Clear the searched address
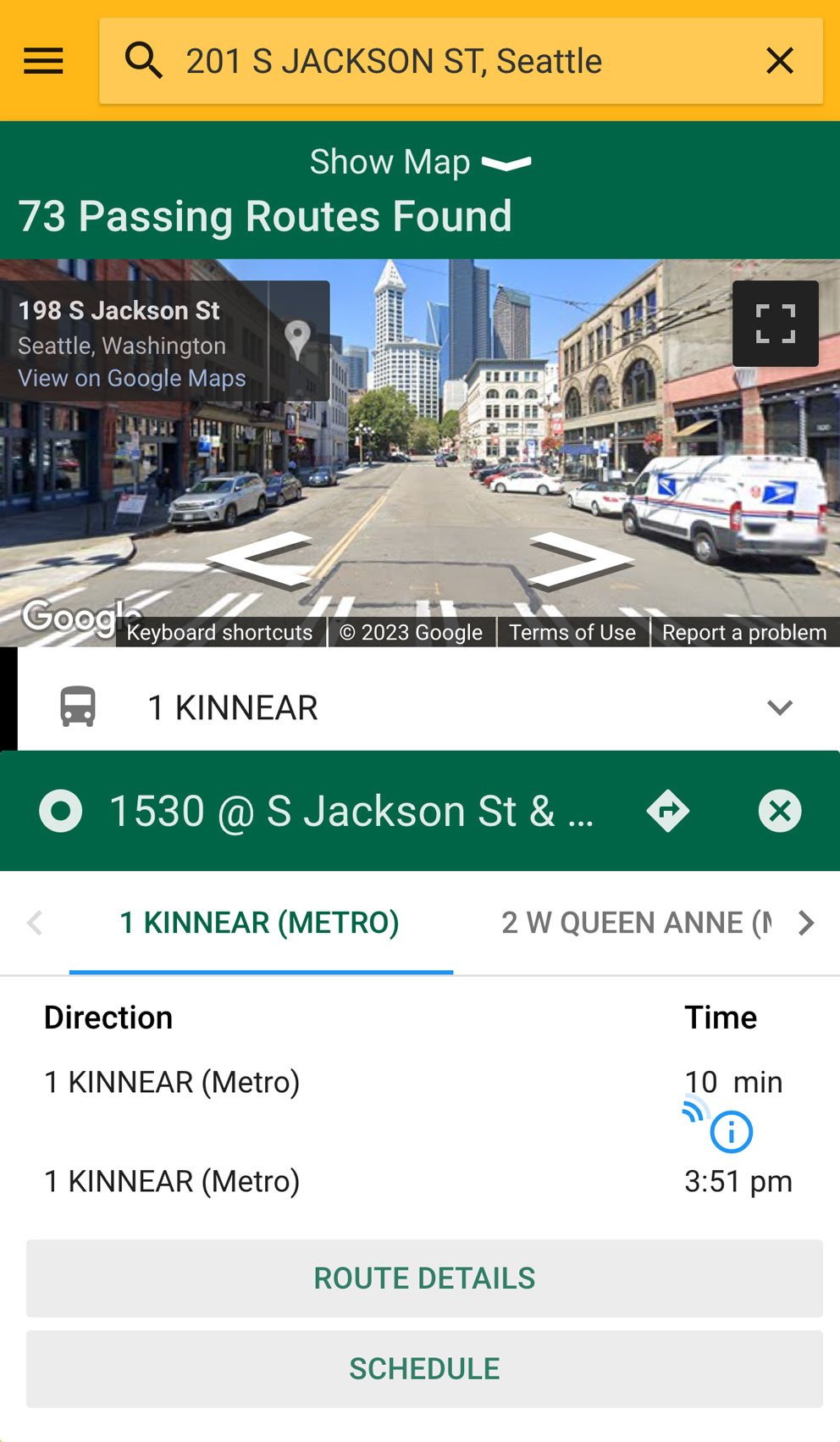The width and height of the screenshot is (840, 1442). tap(779, 61)
